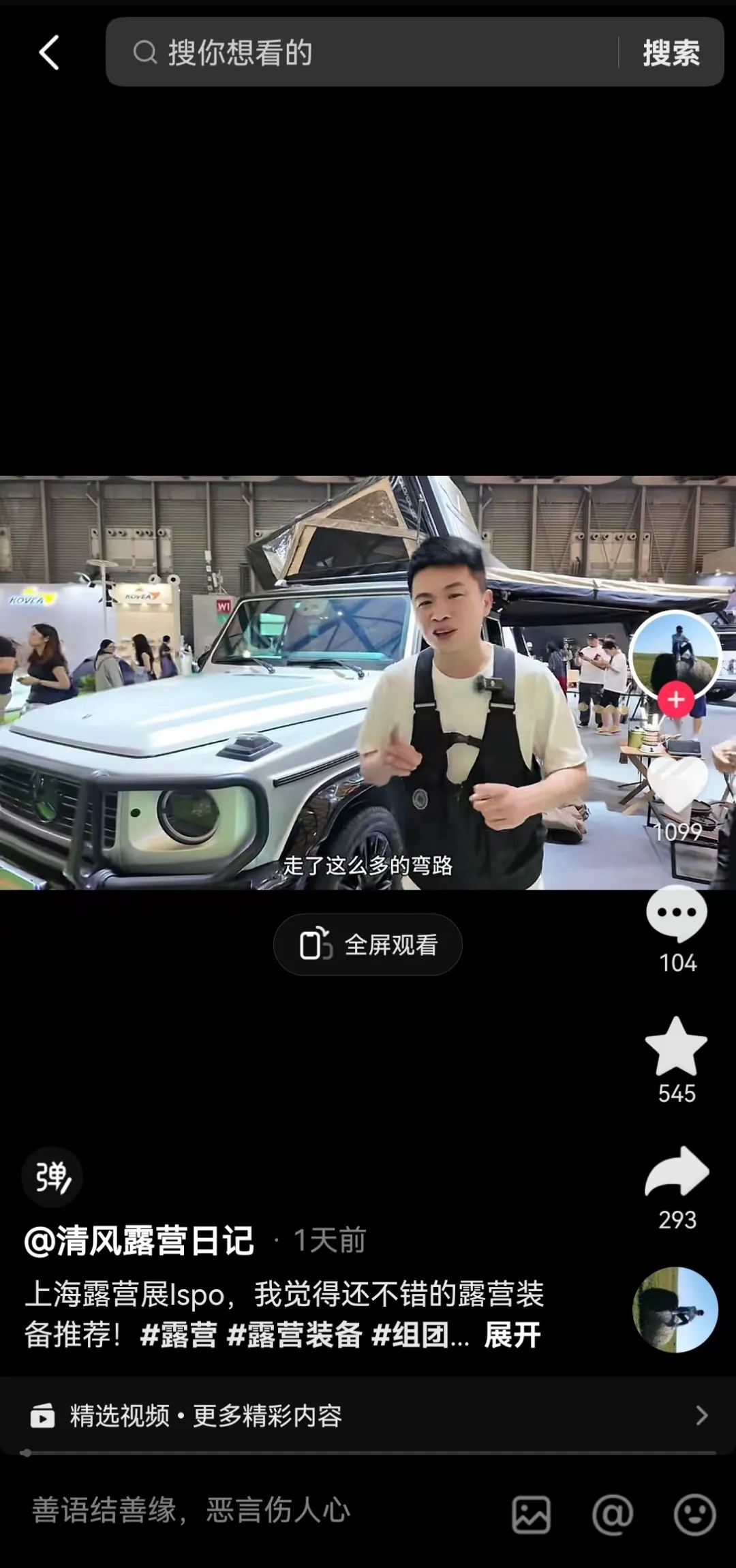The height and width of the screenshot is (1568, 736).
Task: Switch to 全屏观看 fullscreen mode
Action: pyautogui.click(x=368, y=945)
